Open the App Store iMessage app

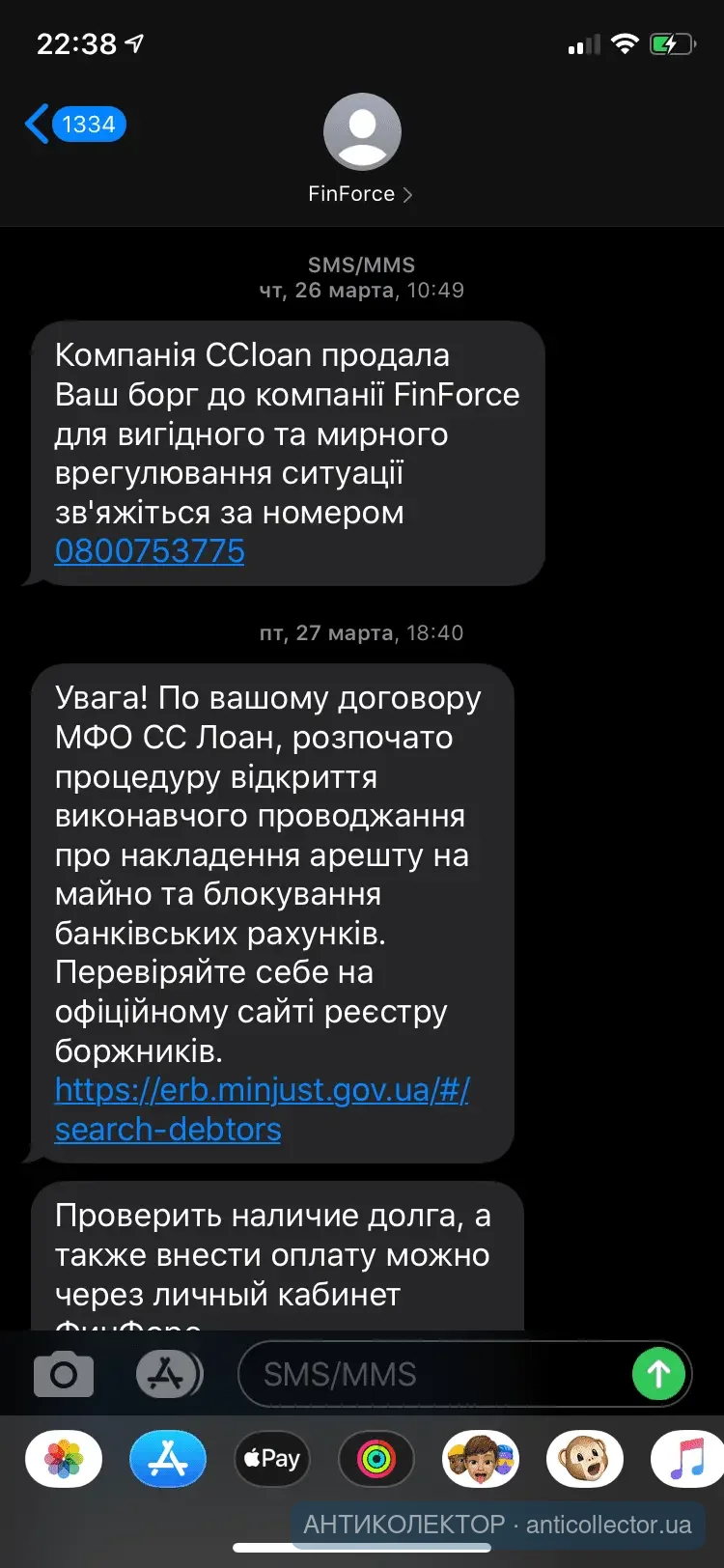pos(168,1458)
